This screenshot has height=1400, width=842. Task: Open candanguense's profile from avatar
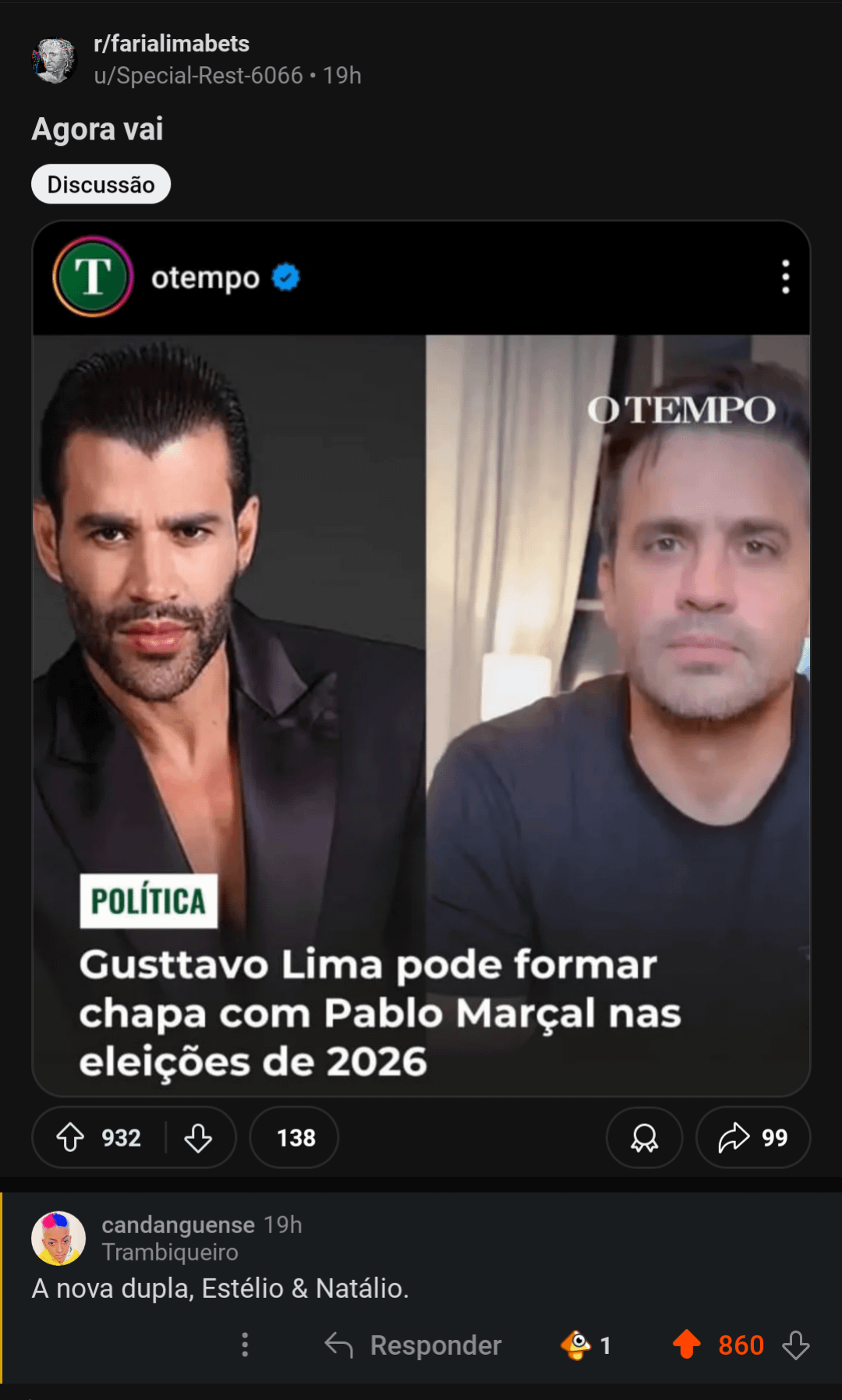pyautogui.click(x=58, y=1238)
